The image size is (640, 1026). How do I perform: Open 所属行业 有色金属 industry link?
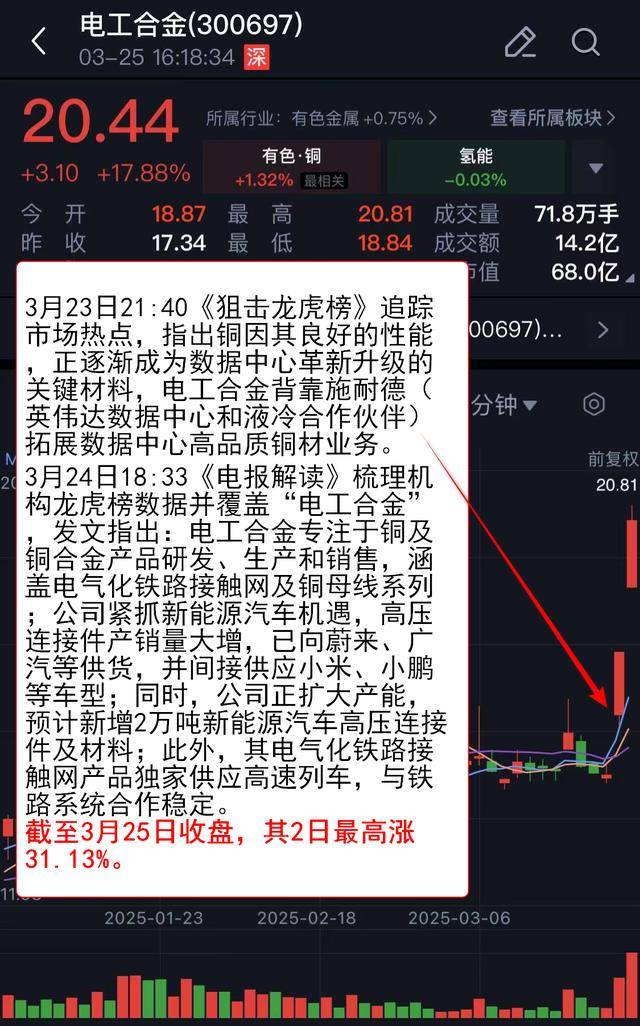[322, 118]
